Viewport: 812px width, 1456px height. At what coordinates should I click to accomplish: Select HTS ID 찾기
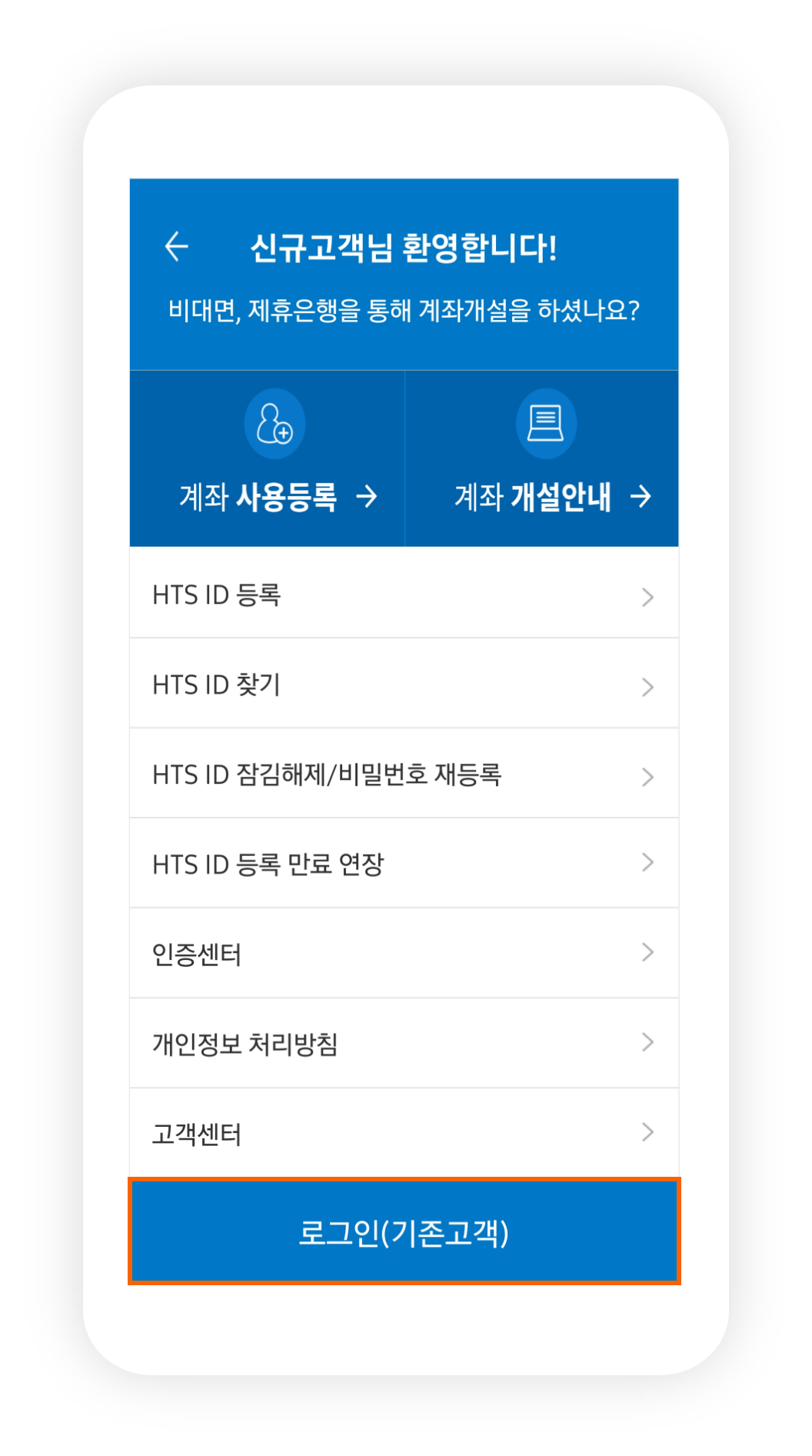tap(404, 685)
